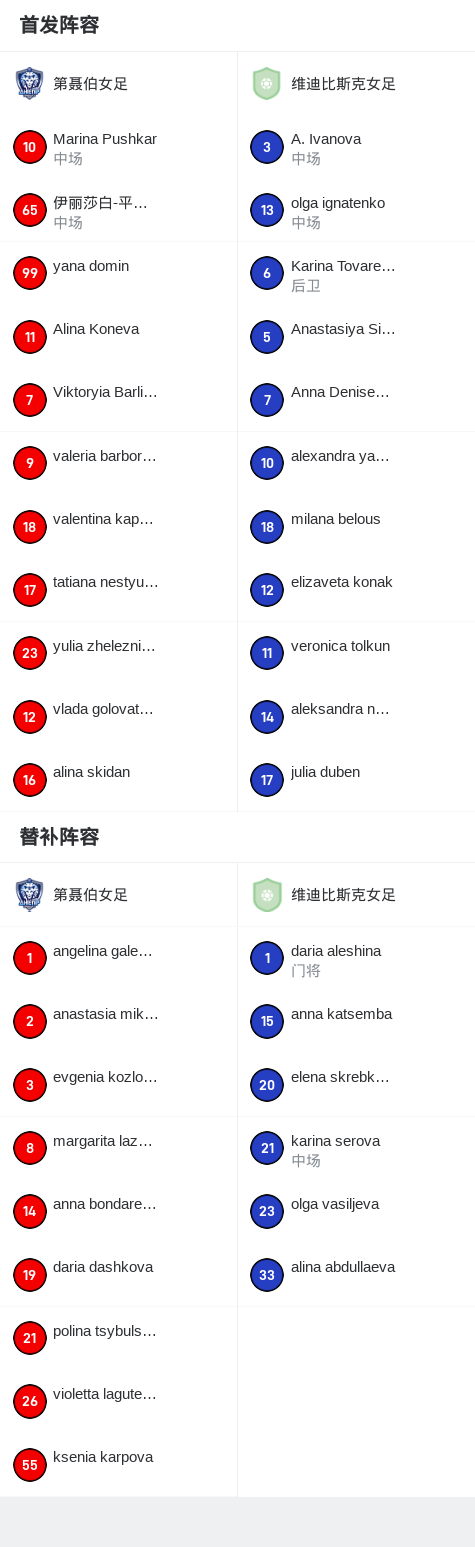Tap olga vasiljeva number 23

(x=356, y=1212)
